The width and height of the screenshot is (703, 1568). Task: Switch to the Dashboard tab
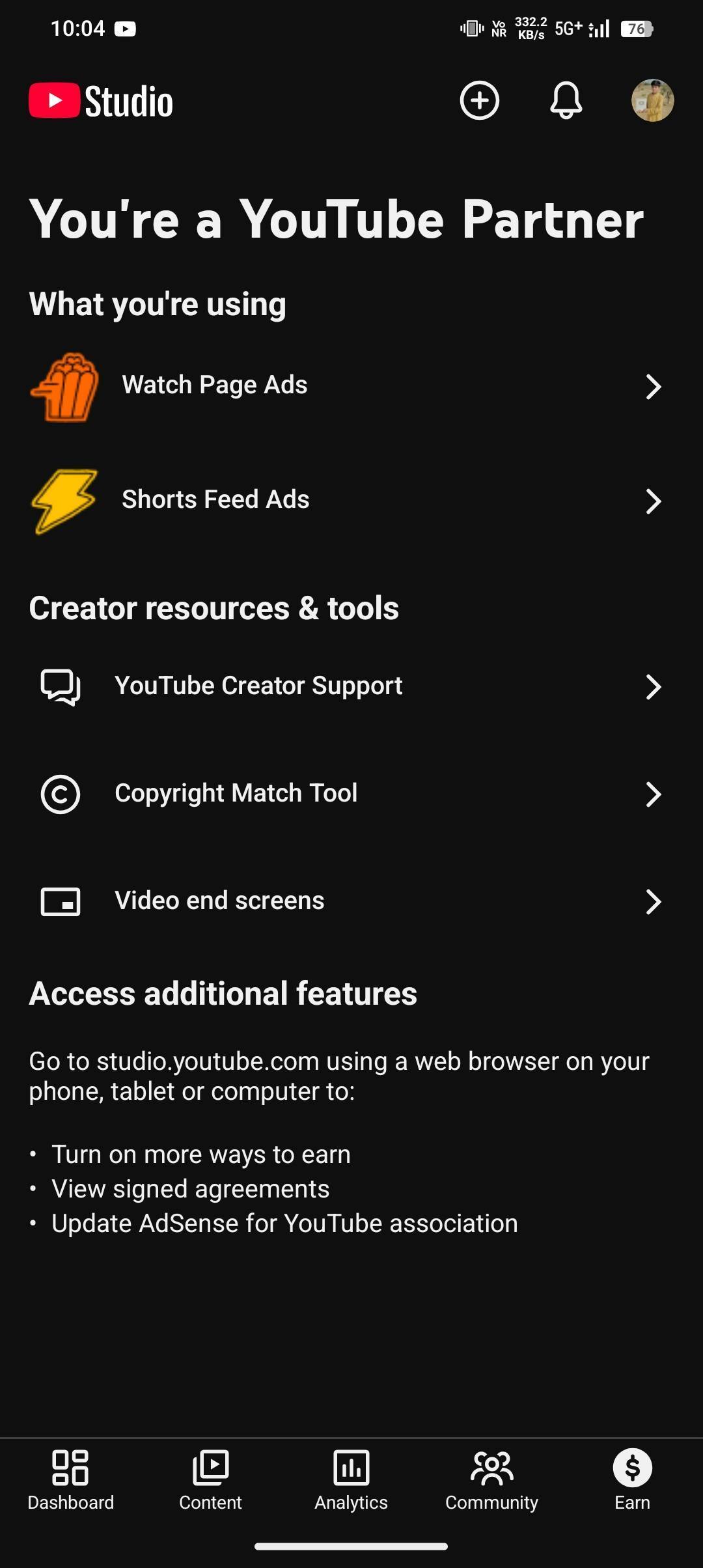click(70, 1479)
